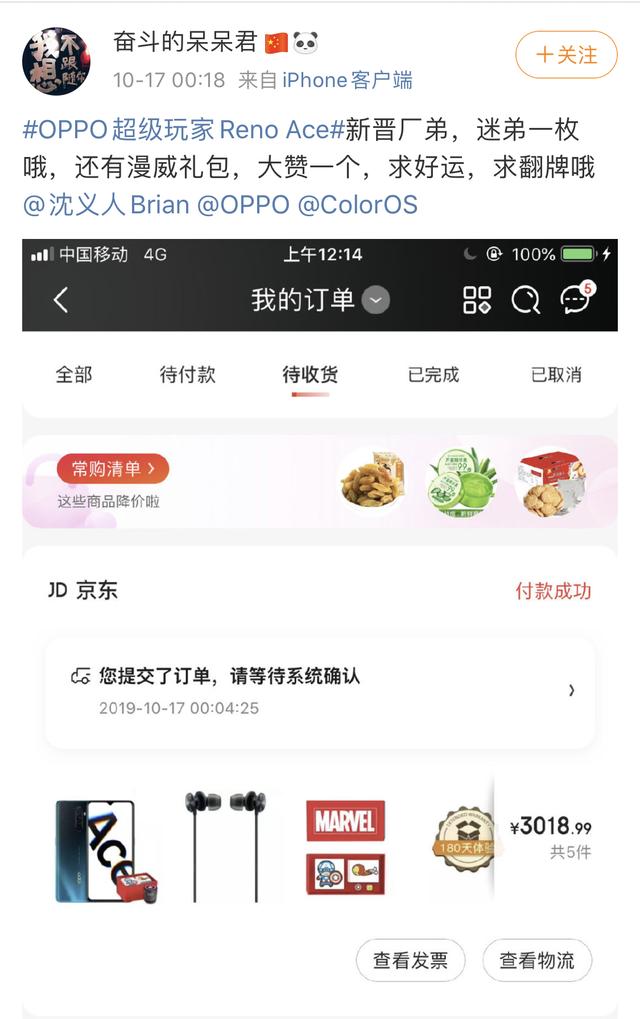Visit the @OPPO mention
640x1019 pixels.
pyautogui.click(x=243, y=205)
